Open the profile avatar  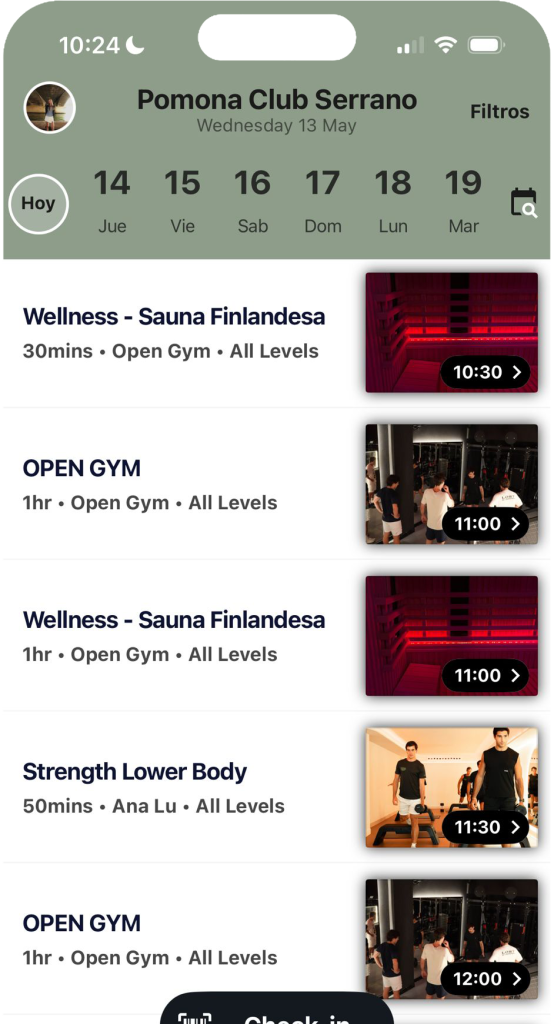50,108
